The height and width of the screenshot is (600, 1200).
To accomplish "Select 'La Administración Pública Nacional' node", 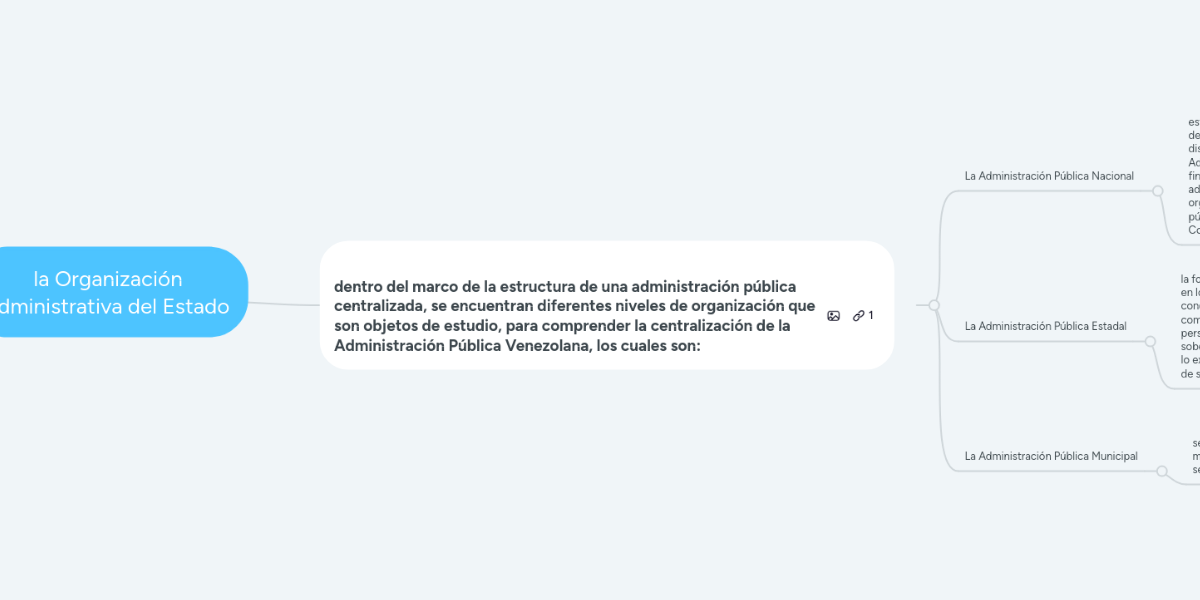I will pos(1049,176).
